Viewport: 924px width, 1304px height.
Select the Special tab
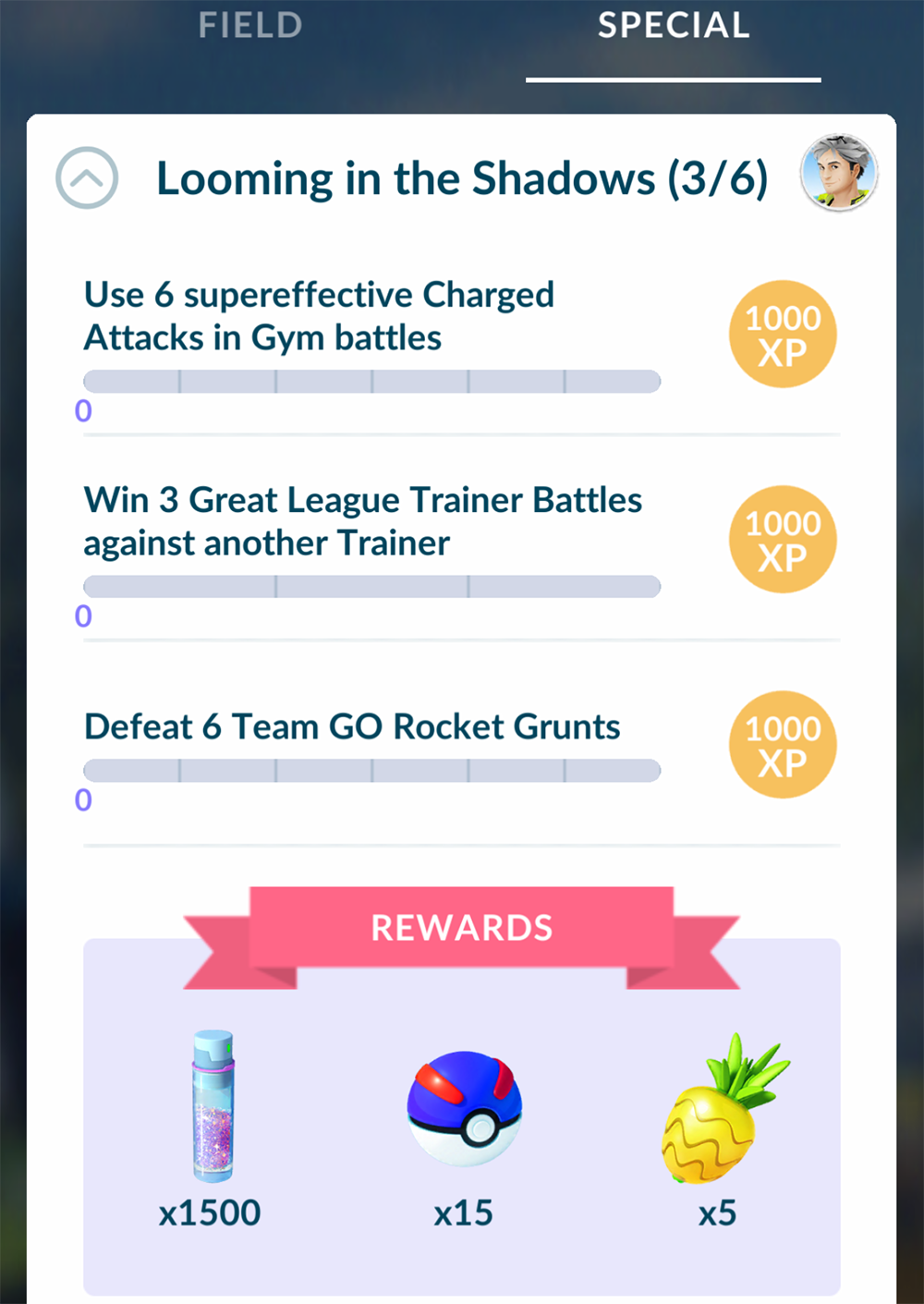coord(674,26)
